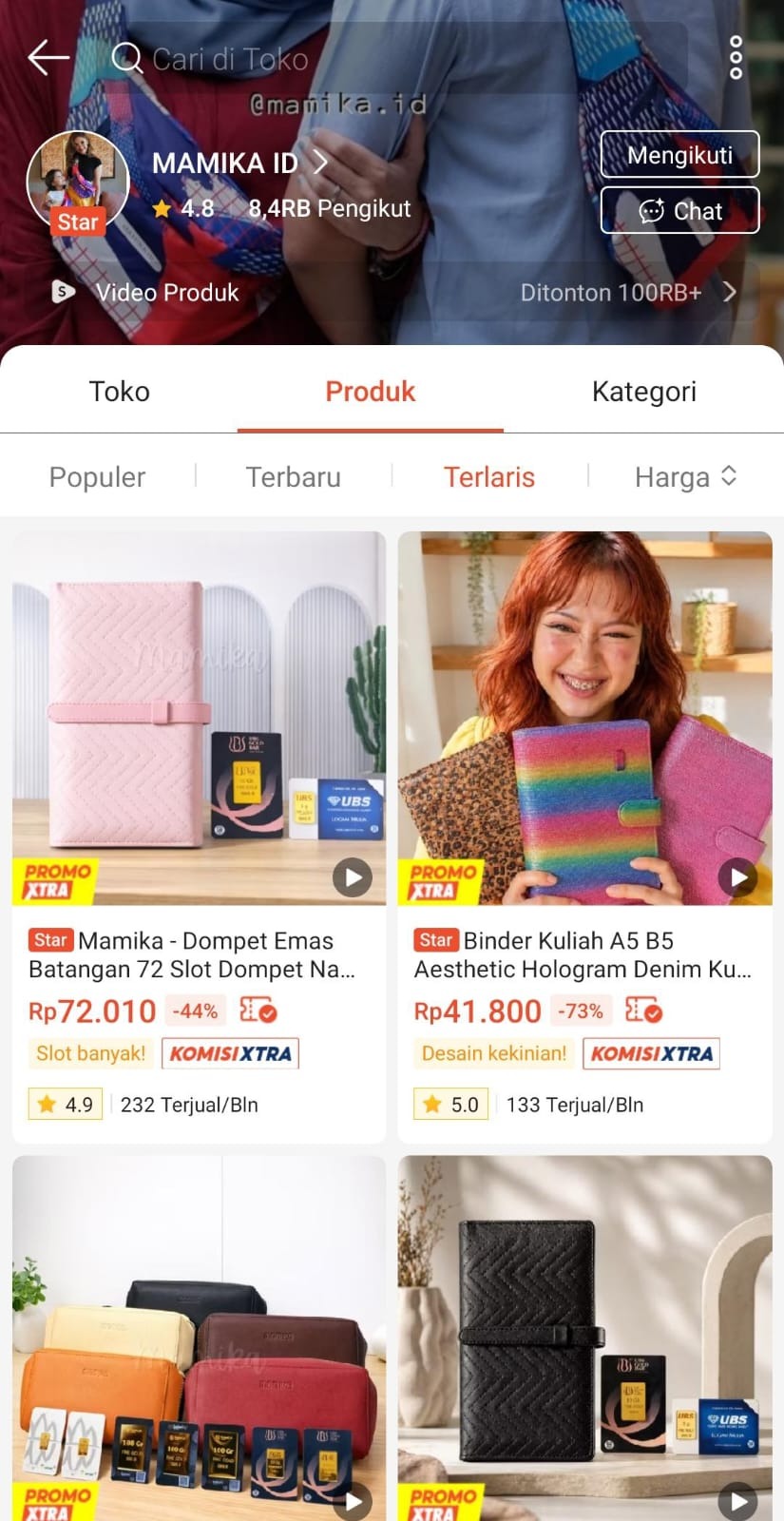Viewport: 784px width, 1521px height.
Task: Open the Video Produk row
Action: 392,292
